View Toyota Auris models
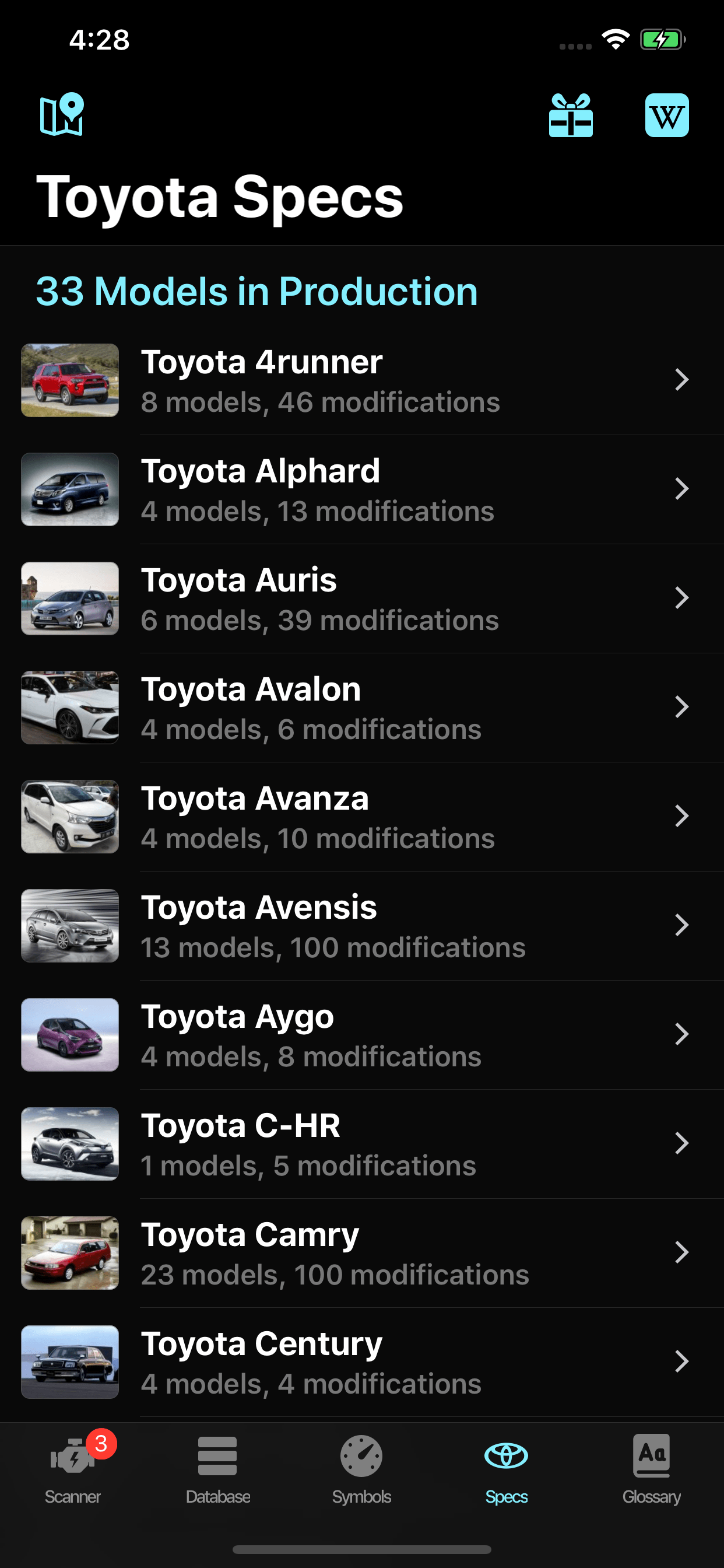 point(362,598)
